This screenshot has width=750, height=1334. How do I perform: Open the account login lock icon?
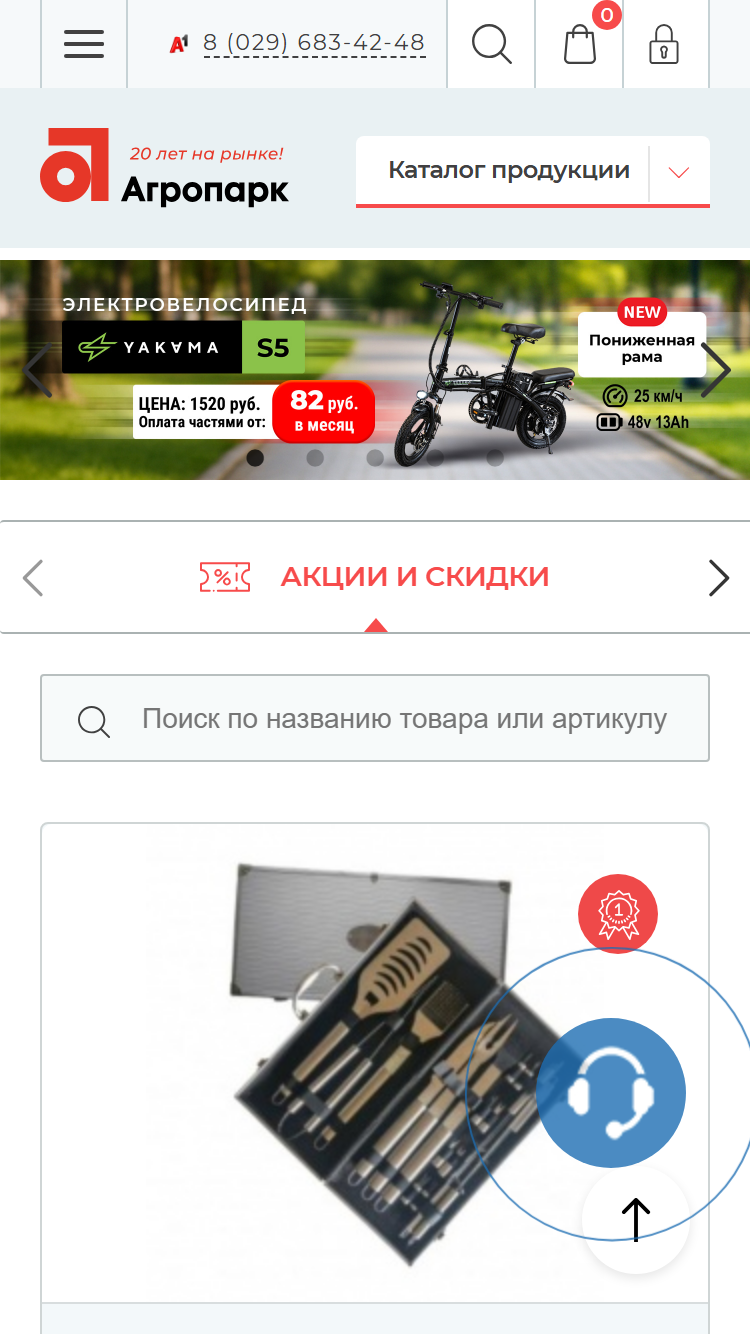point(664,44)
